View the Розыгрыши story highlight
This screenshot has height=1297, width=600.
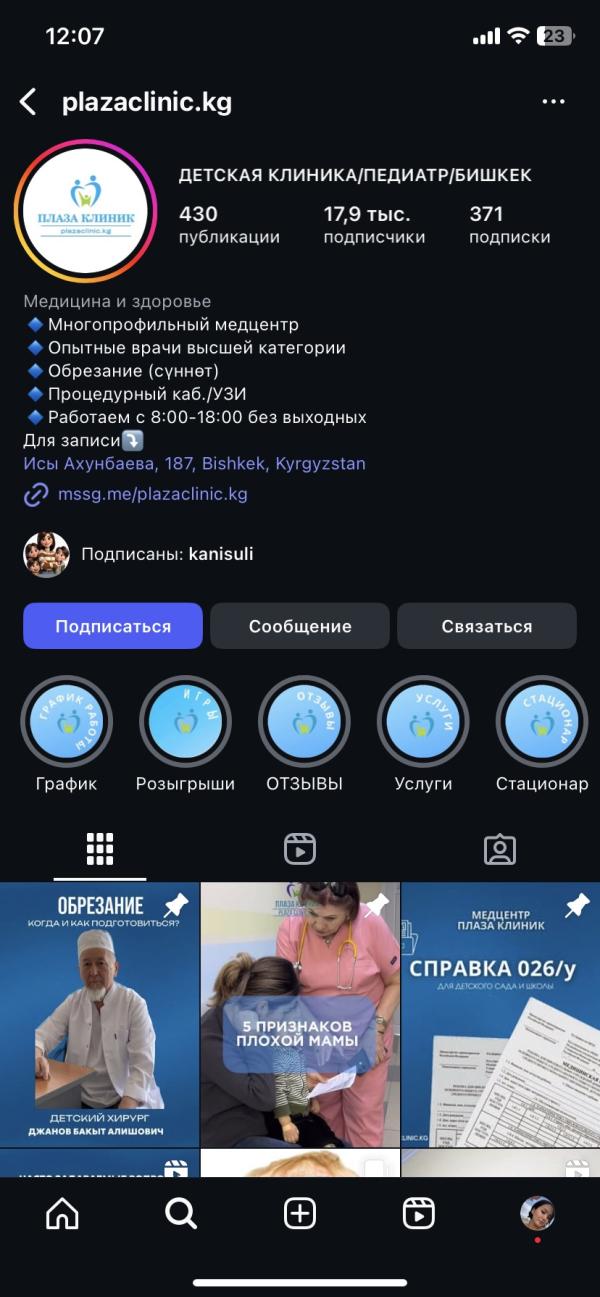(x=185, y=722)
